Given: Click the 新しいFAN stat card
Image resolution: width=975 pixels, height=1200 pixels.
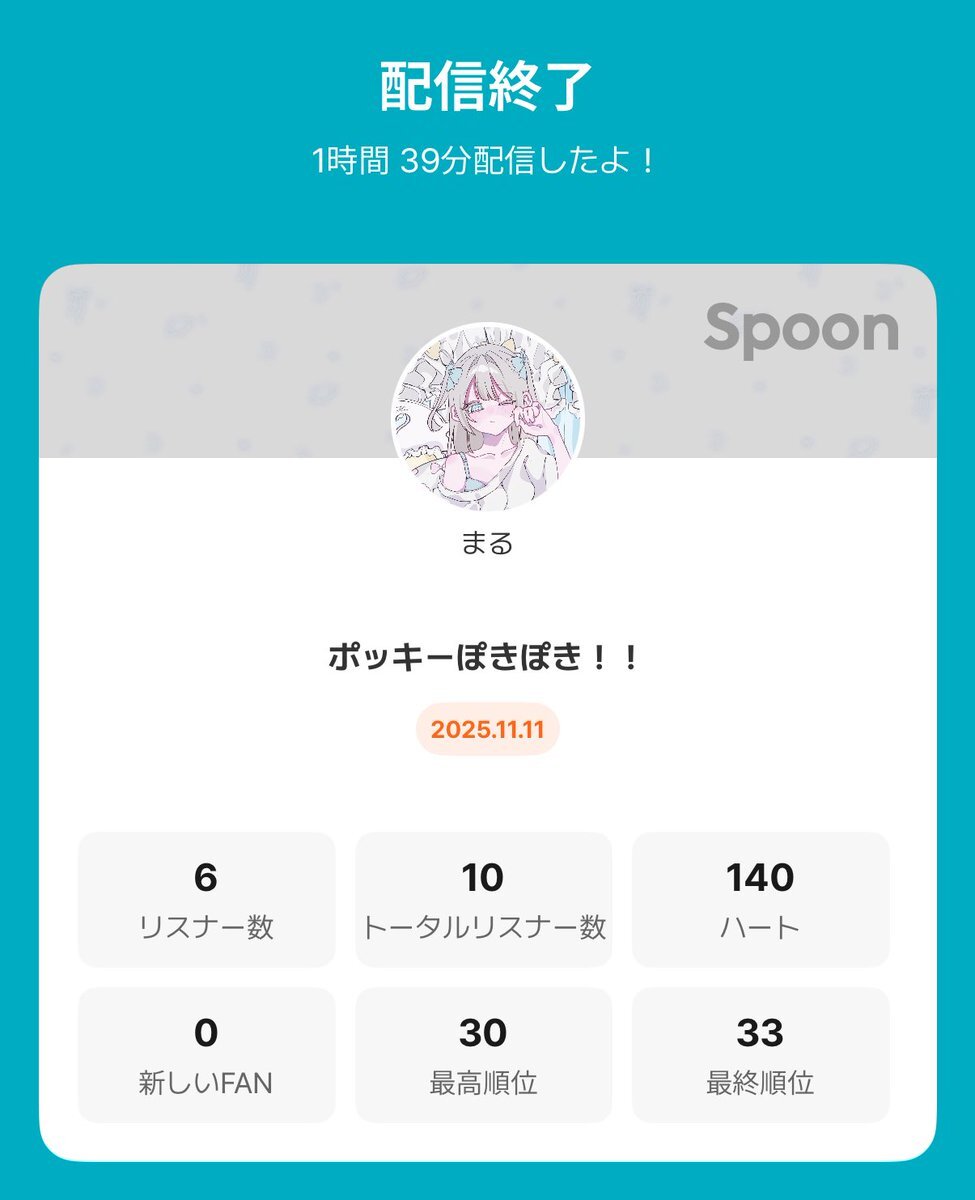Looking at the screenshot, I should [x=207, y=1053].
